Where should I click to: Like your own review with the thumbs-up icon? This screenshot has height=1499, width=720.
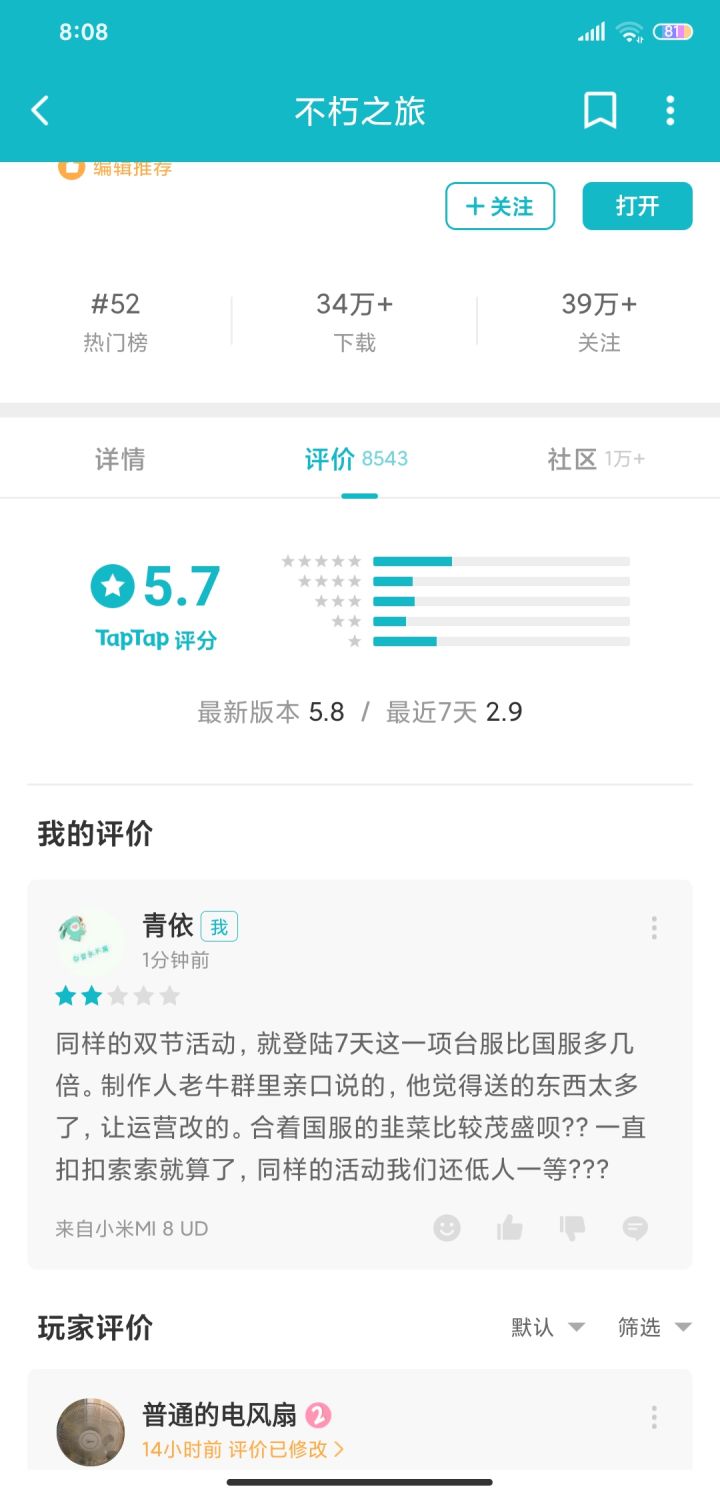tap(510, 1228)
